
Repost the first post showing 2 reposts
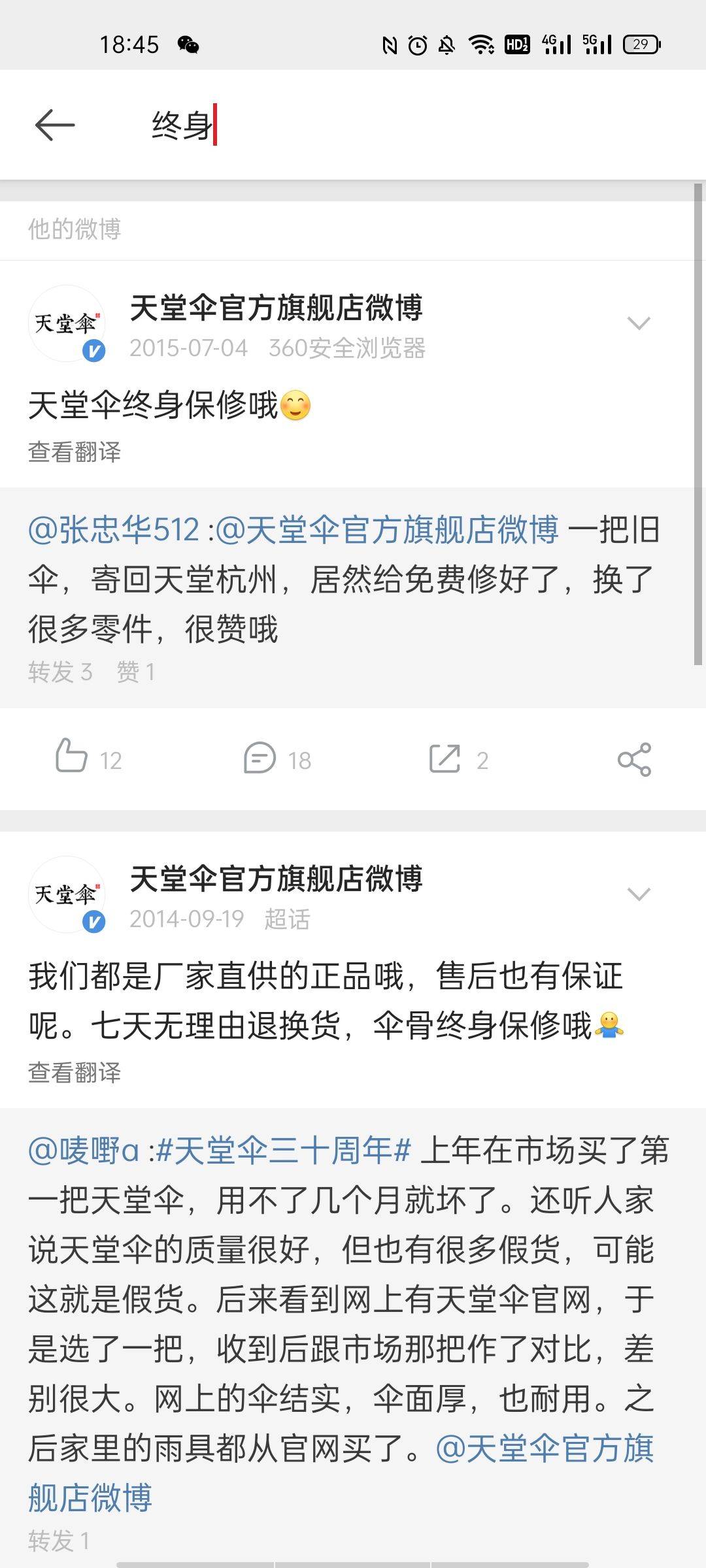[x=459, y=759]
